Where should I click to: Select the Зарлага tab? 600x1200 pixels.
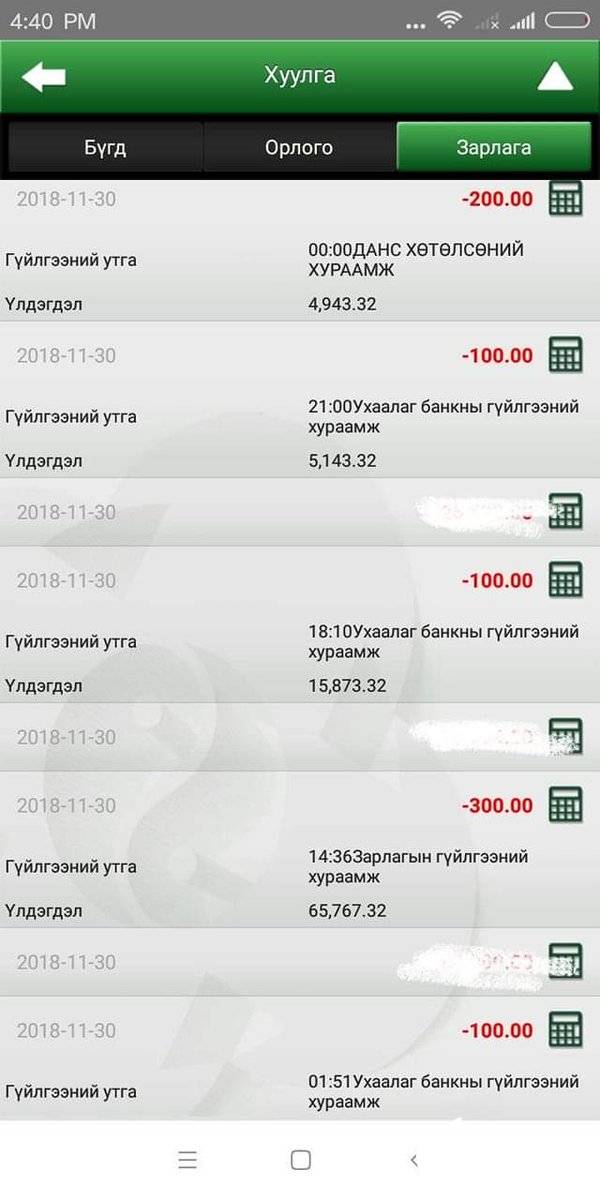[494, 147]
